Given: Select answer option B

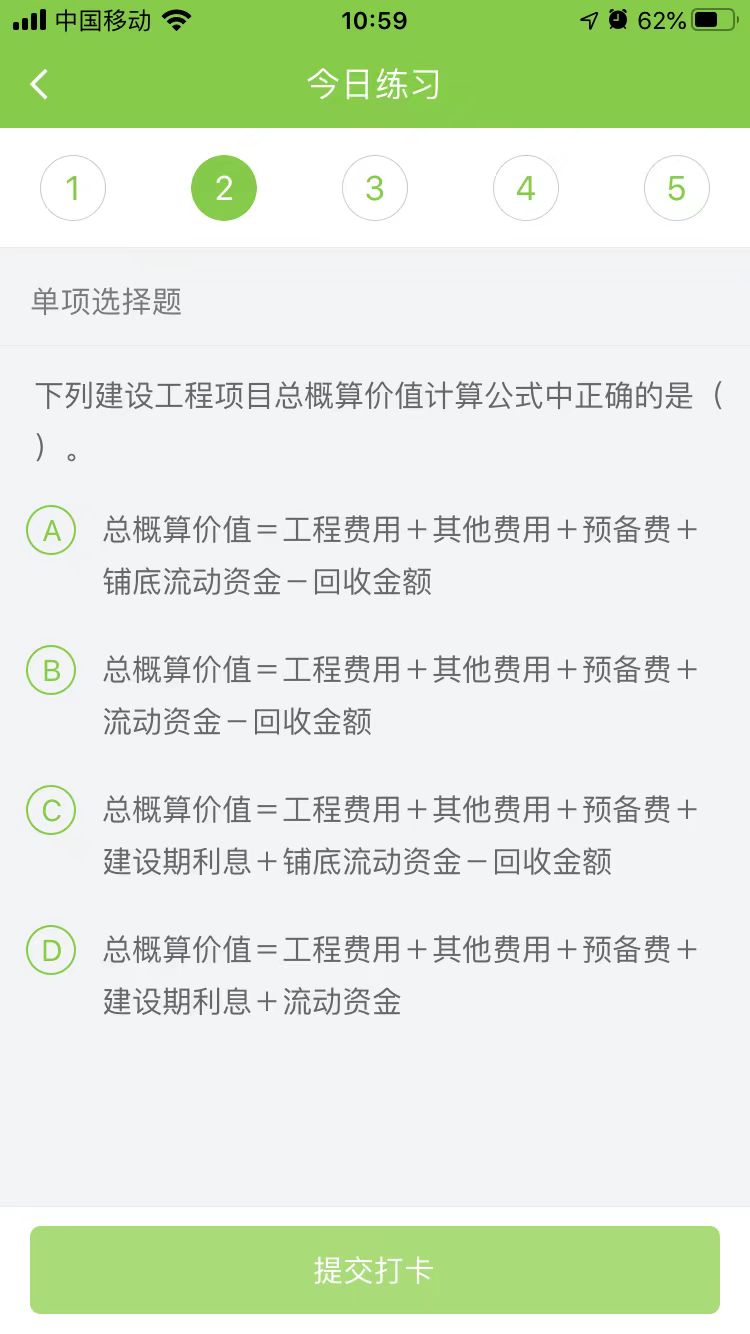Looking at the screenshot, I should 51,670.
